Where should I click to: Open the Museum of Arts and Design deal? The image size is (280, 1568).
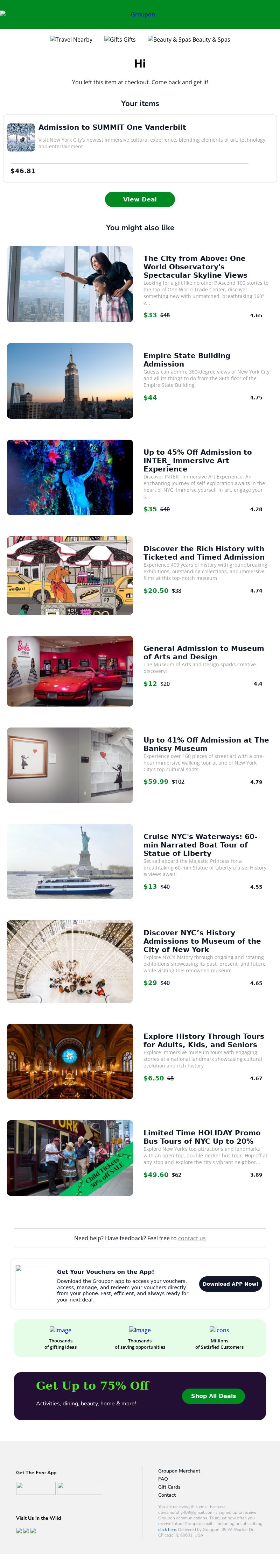tap(203, 652)
